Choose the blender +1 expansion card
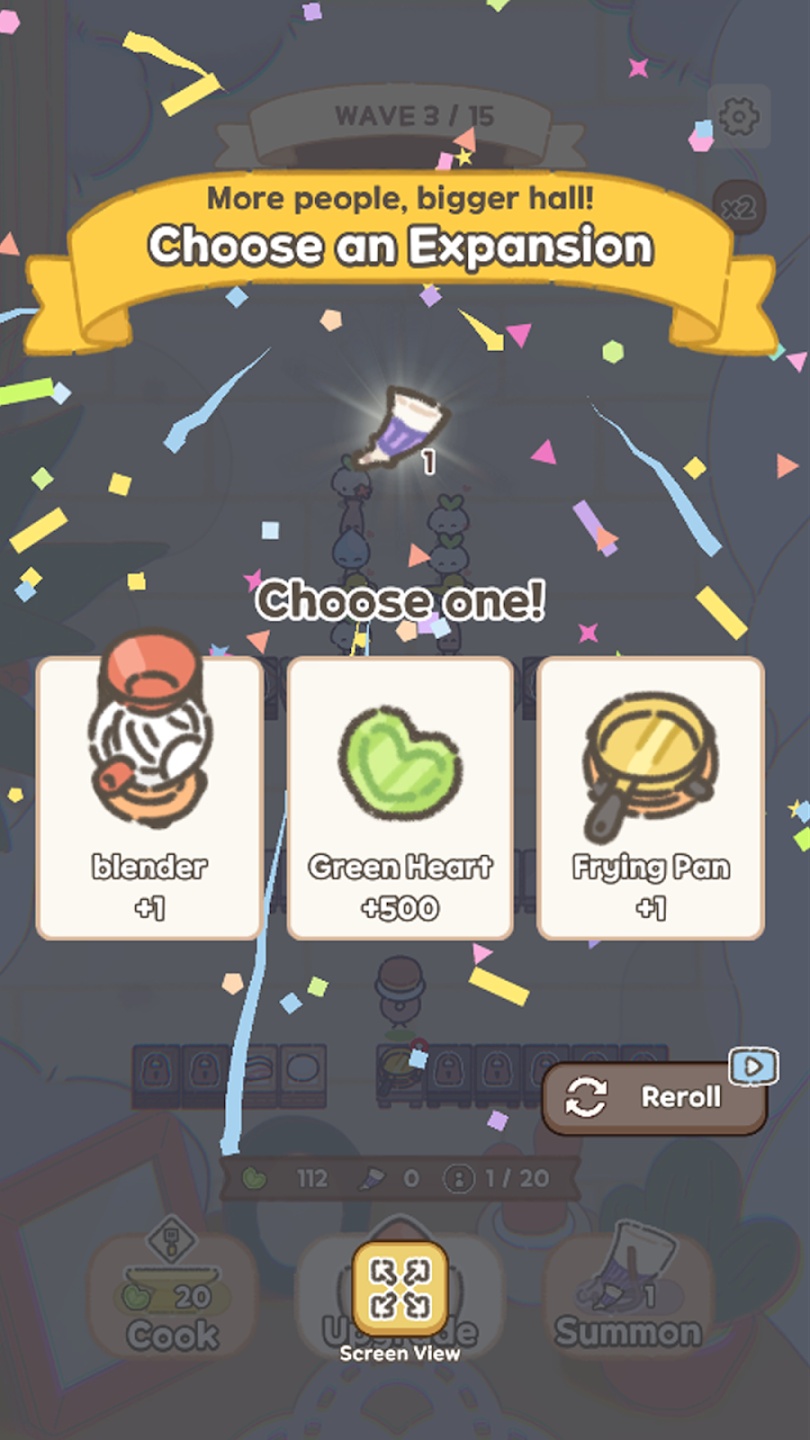Image resolution: width=810 pixels, height=1440 pixels. coord(150,797)
